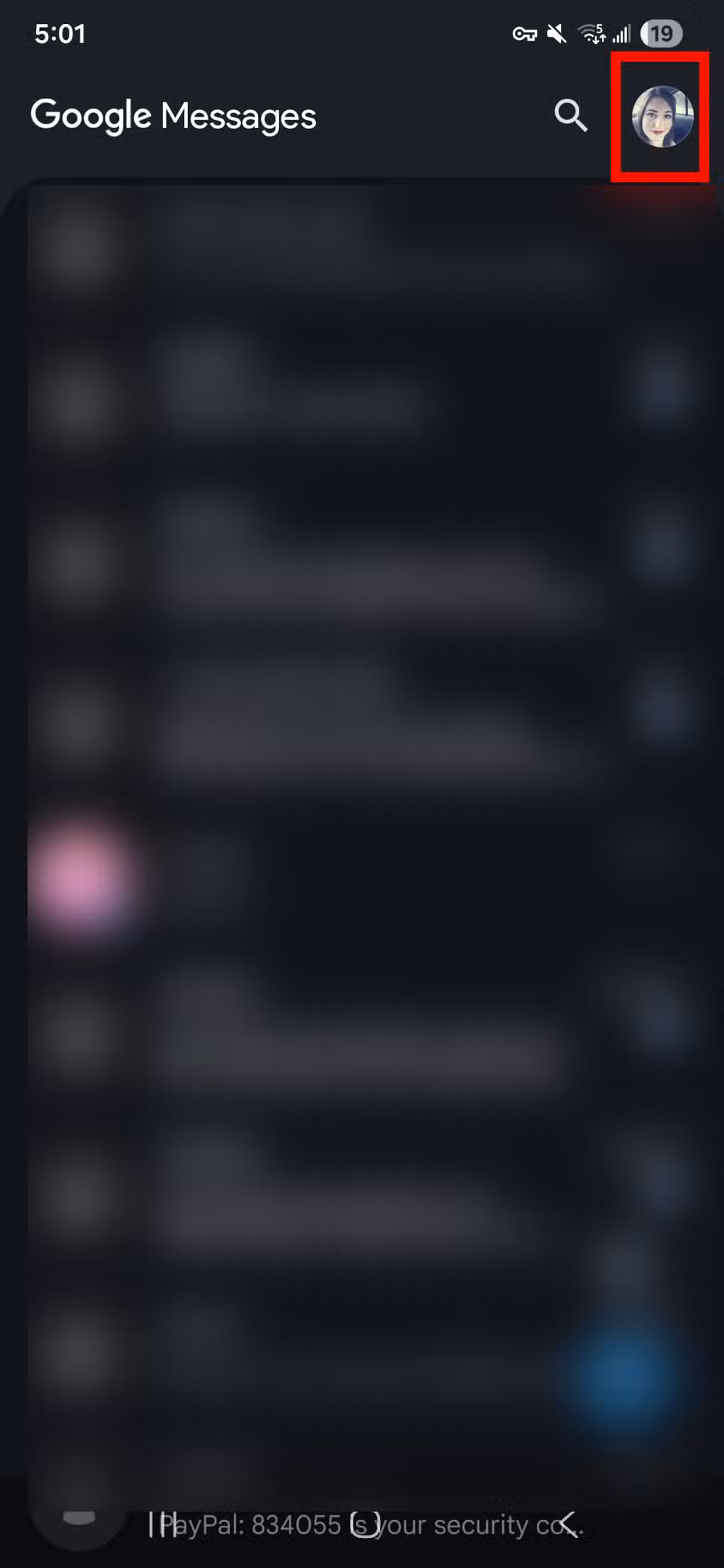The width and height of the screenshot is (724, 1568).
Task: Go back using the system back button
Action: click(568, 1524)
